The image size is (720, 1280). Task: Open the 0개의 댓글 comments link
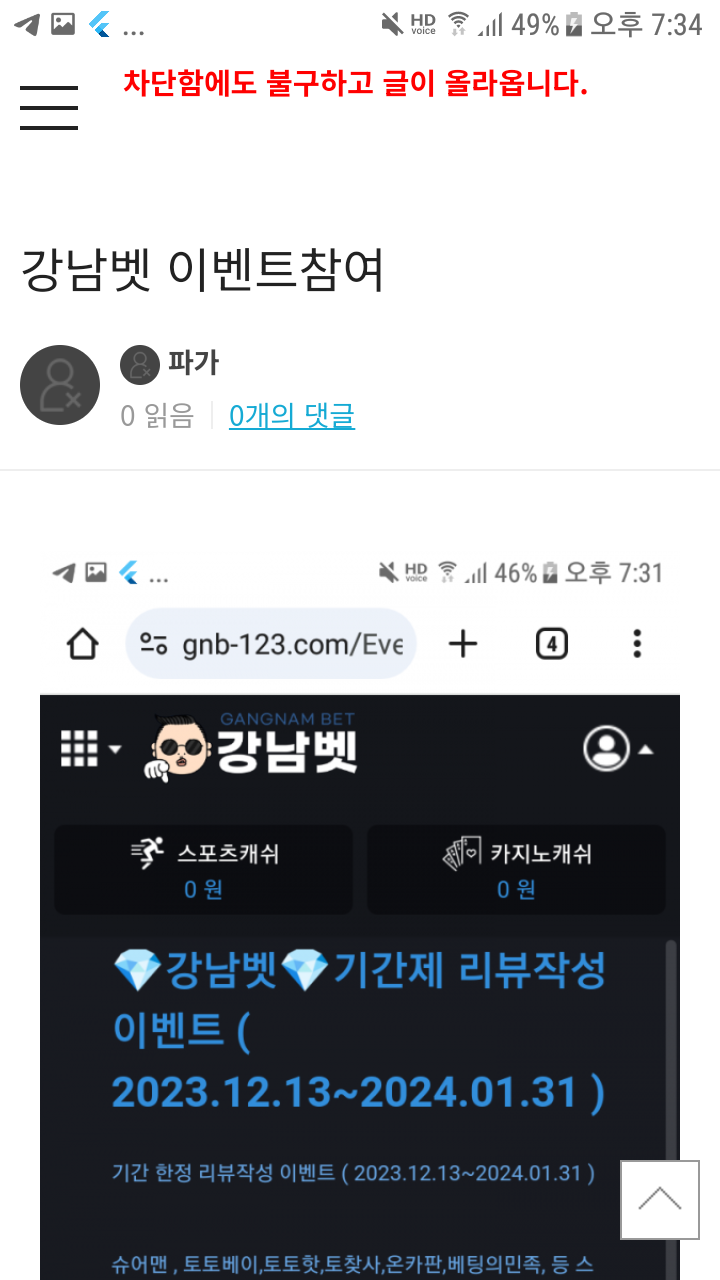point(291,415)
